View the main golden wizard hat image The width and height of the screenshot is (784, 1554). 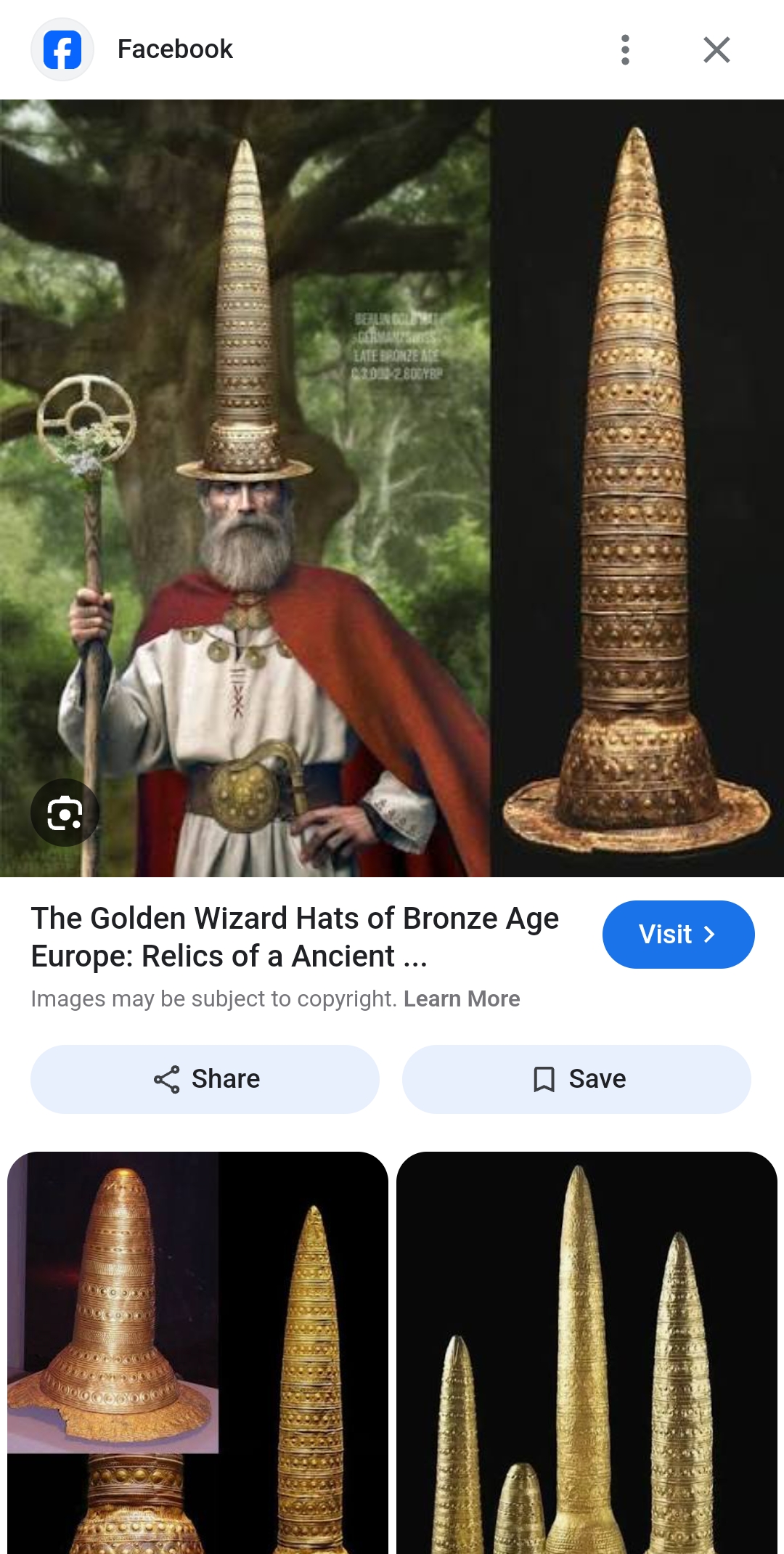pos(392,488)
